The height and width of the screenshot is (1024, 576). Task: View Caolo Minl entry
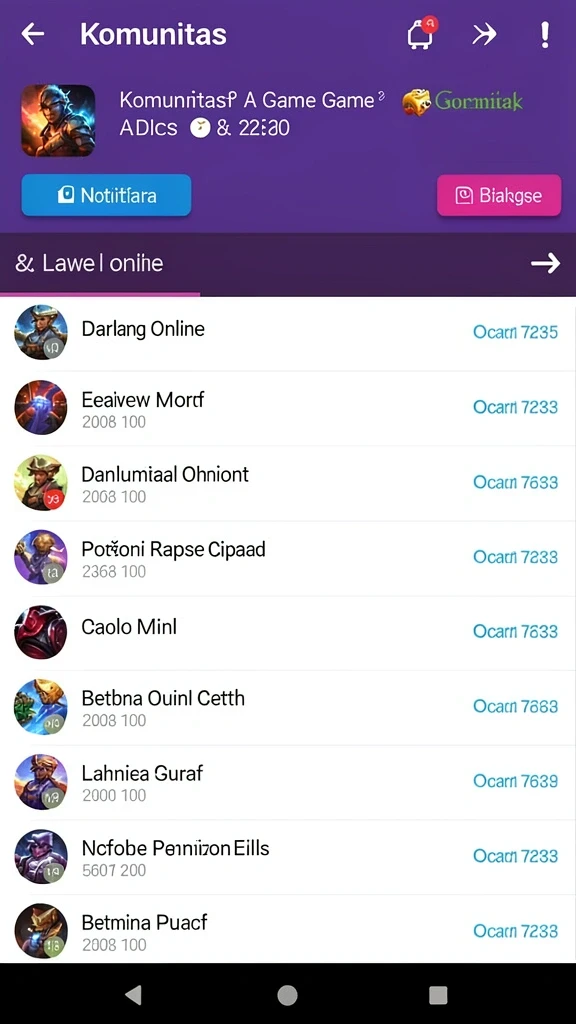pyautogui.click(x=288, y=633)
